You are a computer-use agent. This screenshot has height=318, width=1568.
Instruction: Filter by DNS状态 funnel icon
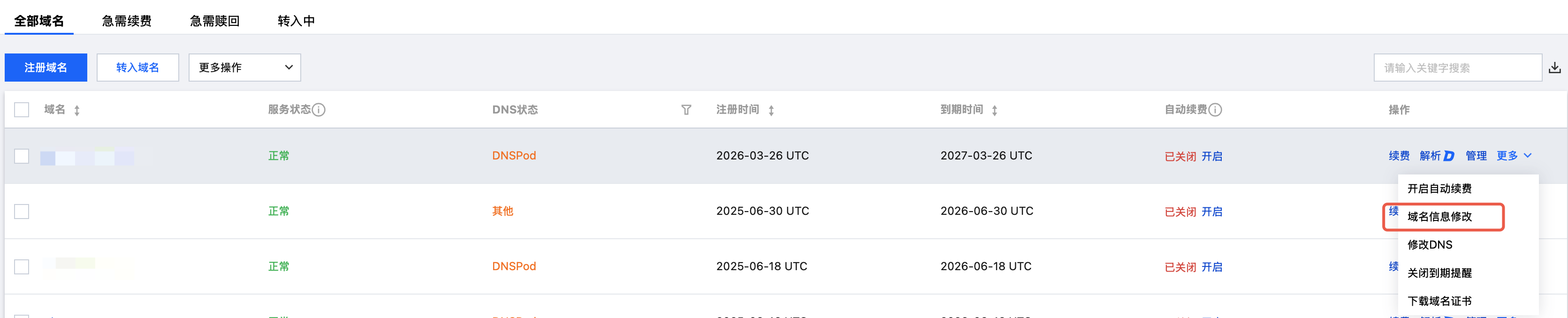pos(686,110)
